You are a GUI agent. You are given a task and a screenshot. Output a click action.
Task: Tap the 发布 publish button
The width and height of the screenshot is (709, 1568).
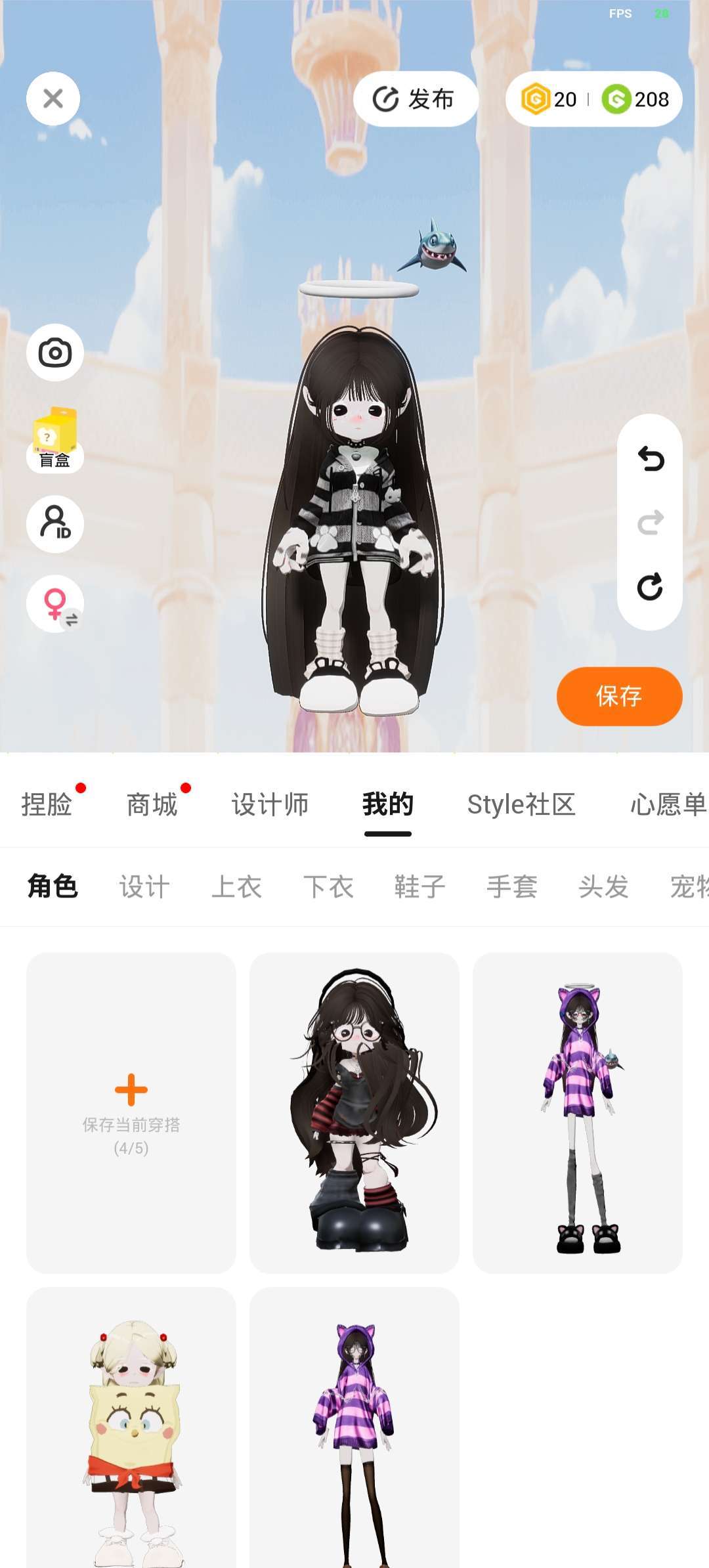415,99
